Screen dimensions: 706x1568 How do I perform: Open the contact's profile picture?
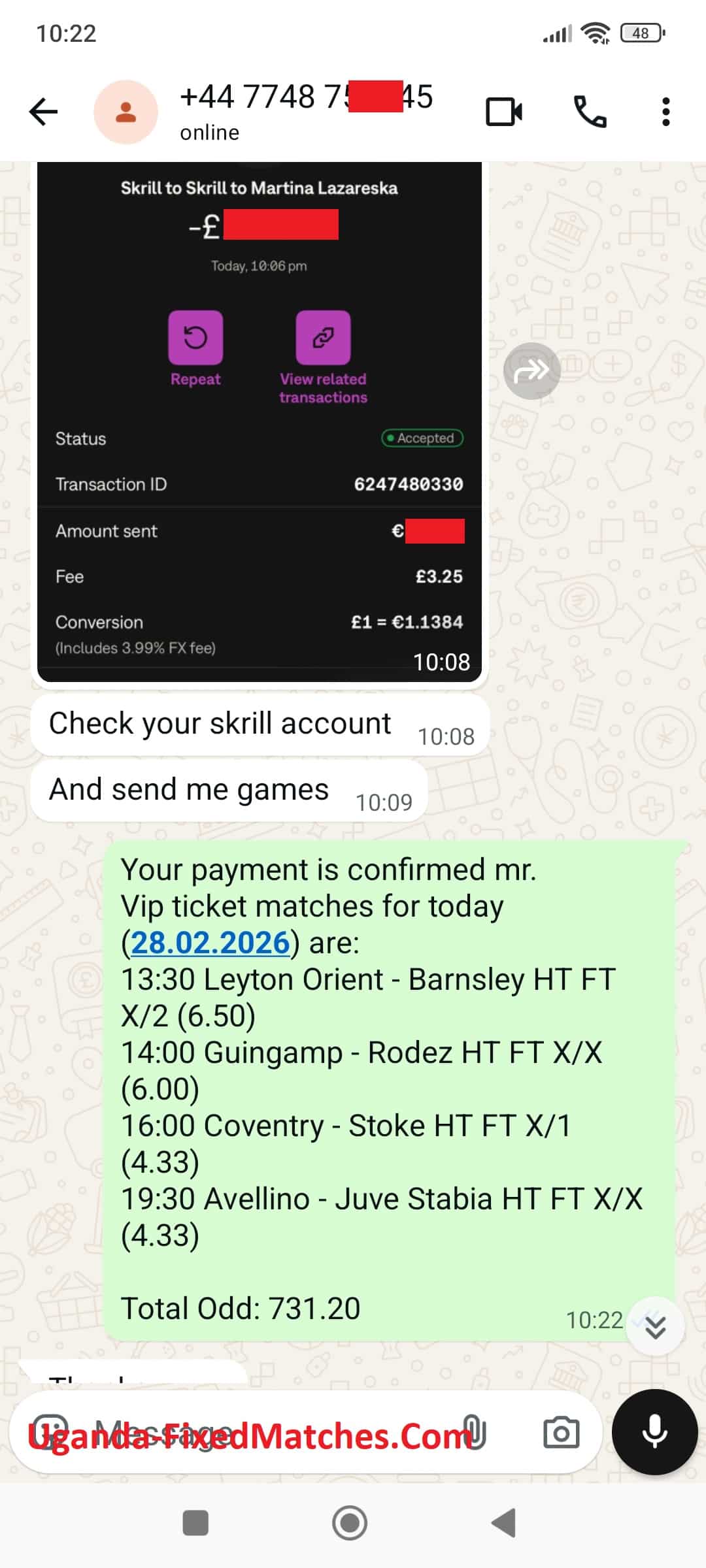126,112
